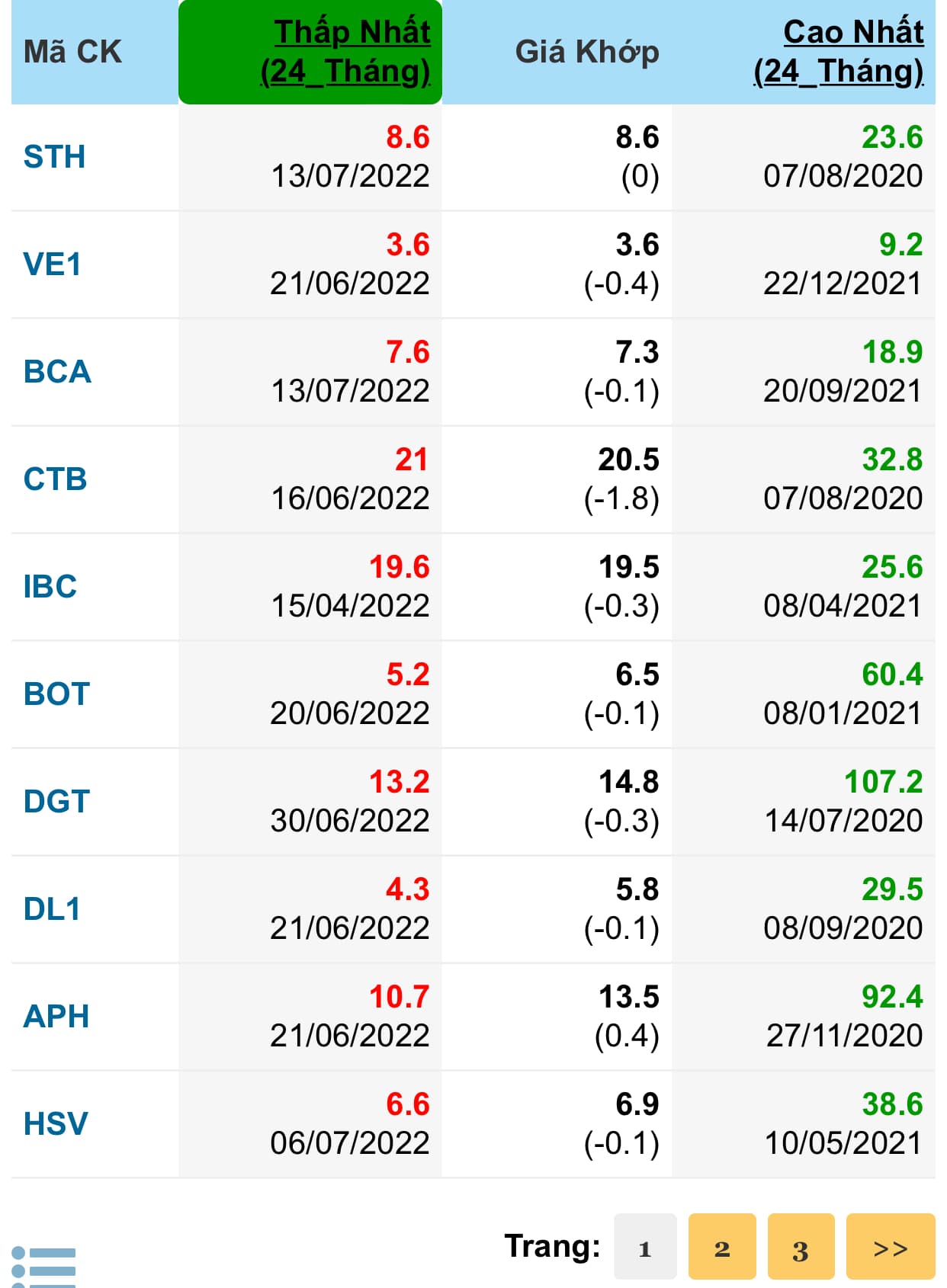Open the DL1 ticker
The height and width of the screenshot is (1288, 947).
[x=52, y=909]
